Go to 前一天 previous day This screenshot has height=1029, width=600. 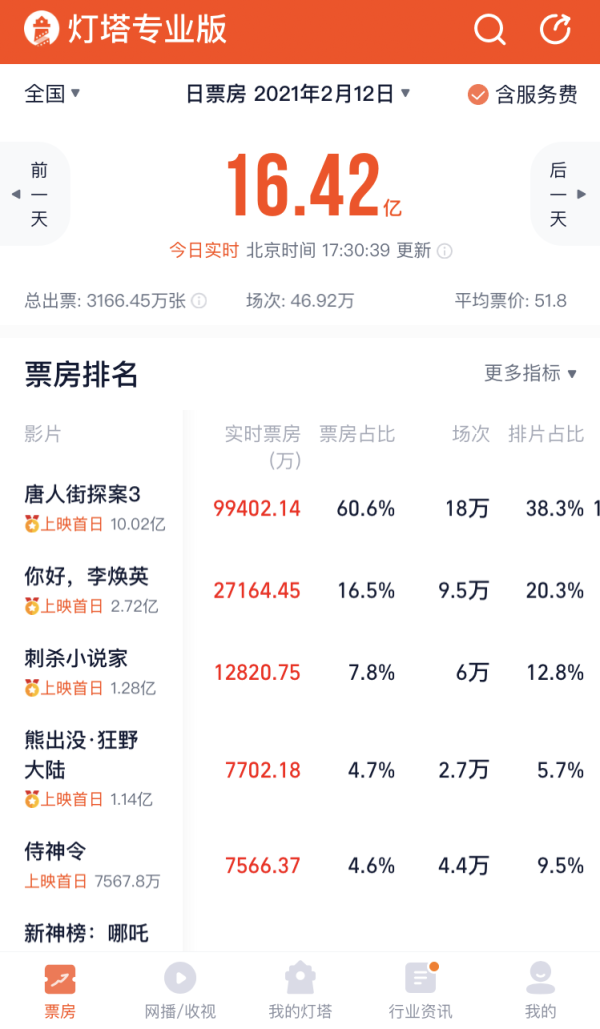pyautogui.click(x=34, y=194)
